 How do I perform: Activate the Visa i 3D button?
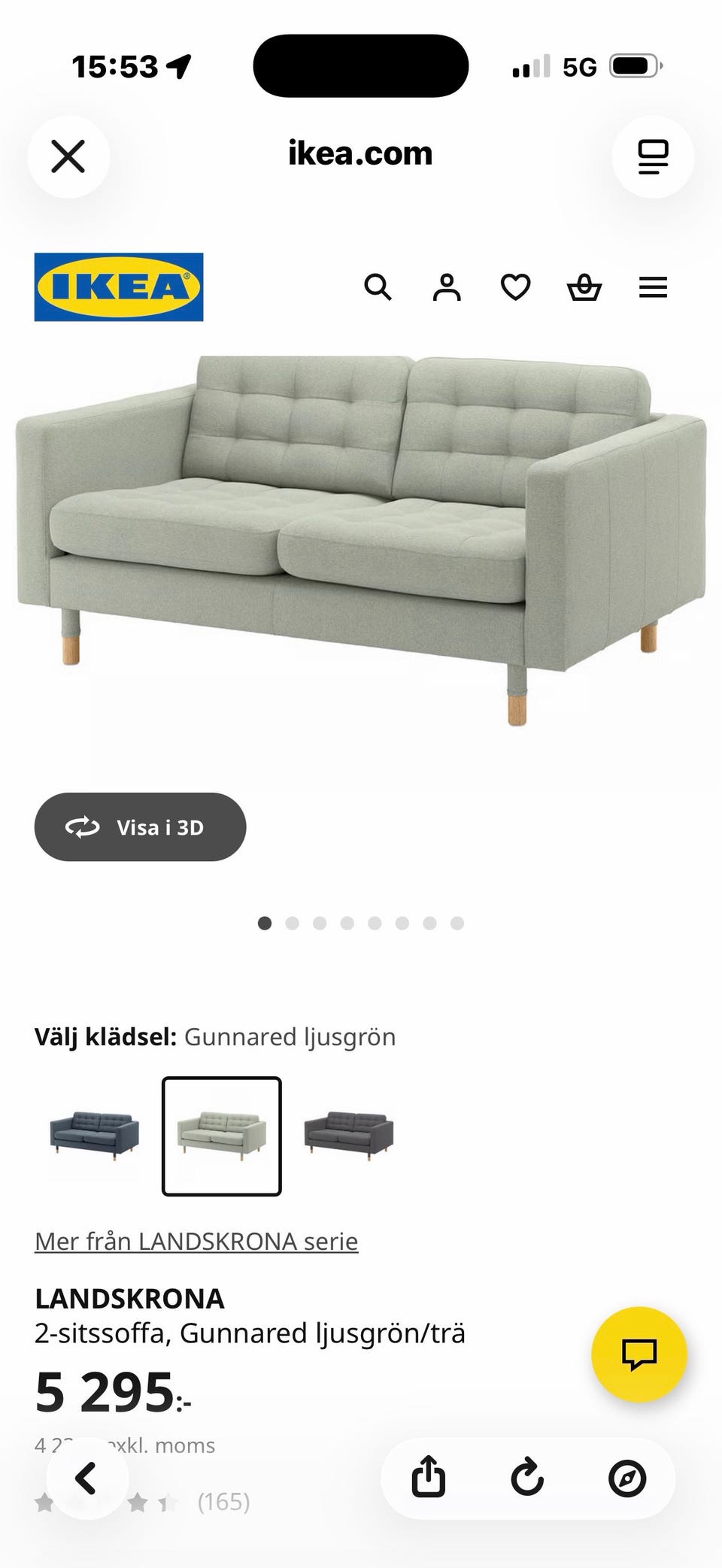point(140,826)
